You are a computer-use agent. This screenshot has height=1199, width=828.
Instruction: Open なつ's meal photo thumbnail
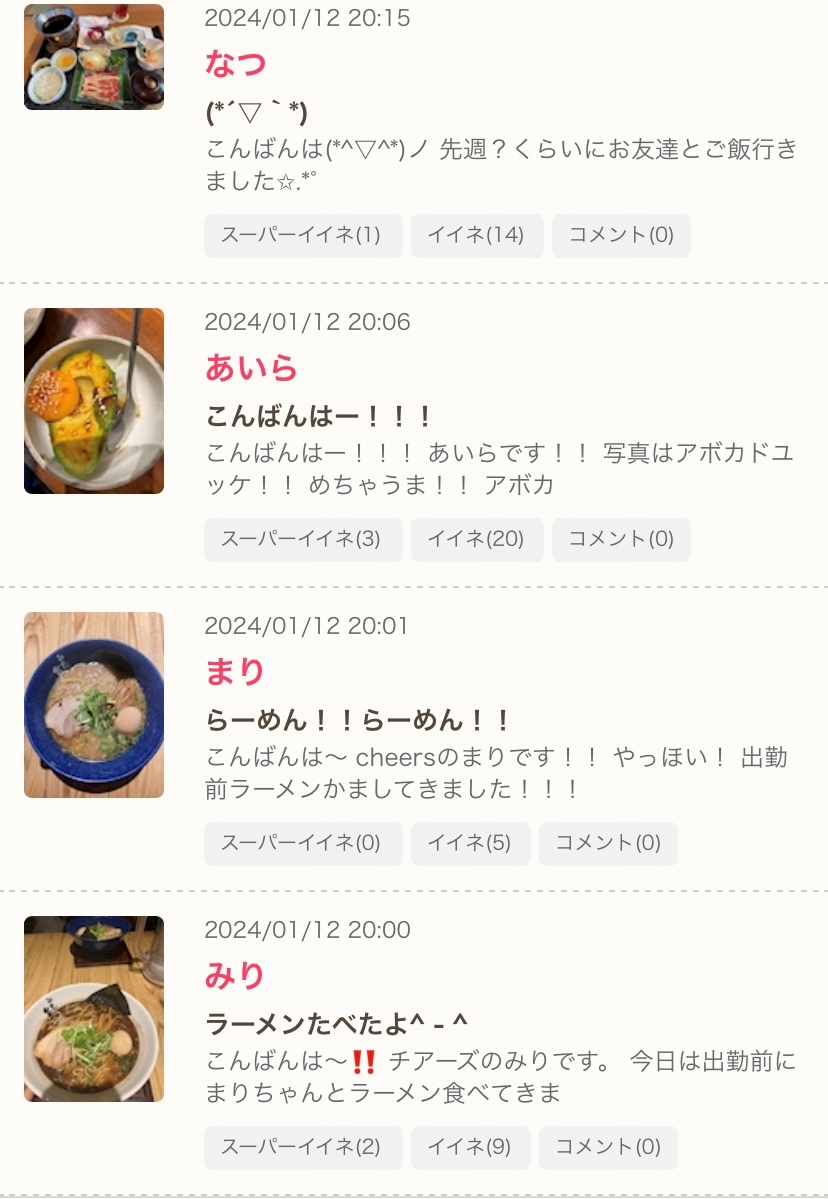[94, 56]
